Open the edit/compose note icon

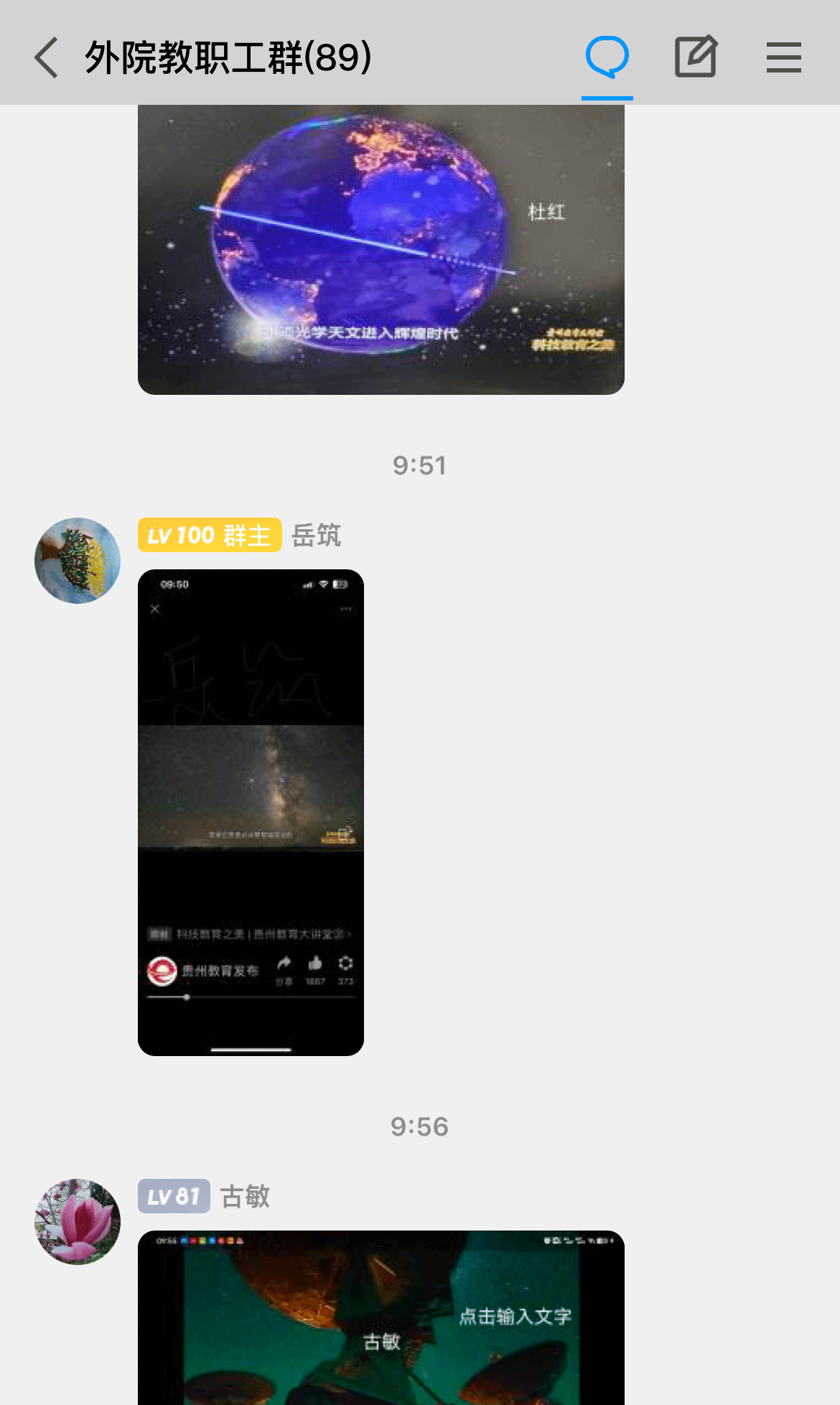695,57
